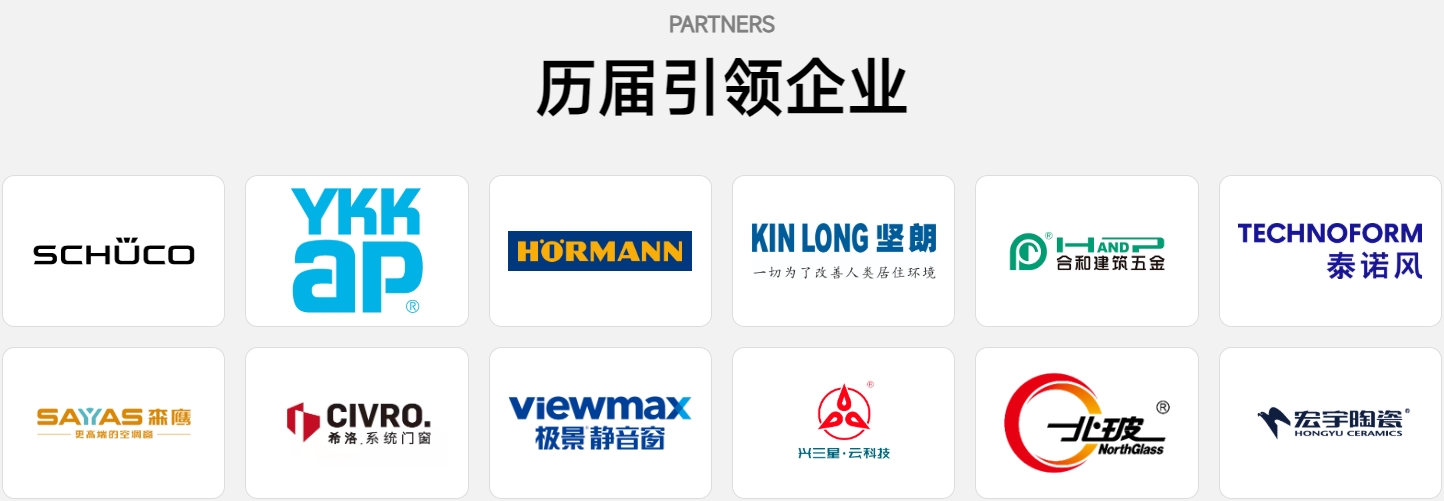Select the Hörmann partner tile
1444x501 pixels.
(600, 251)
